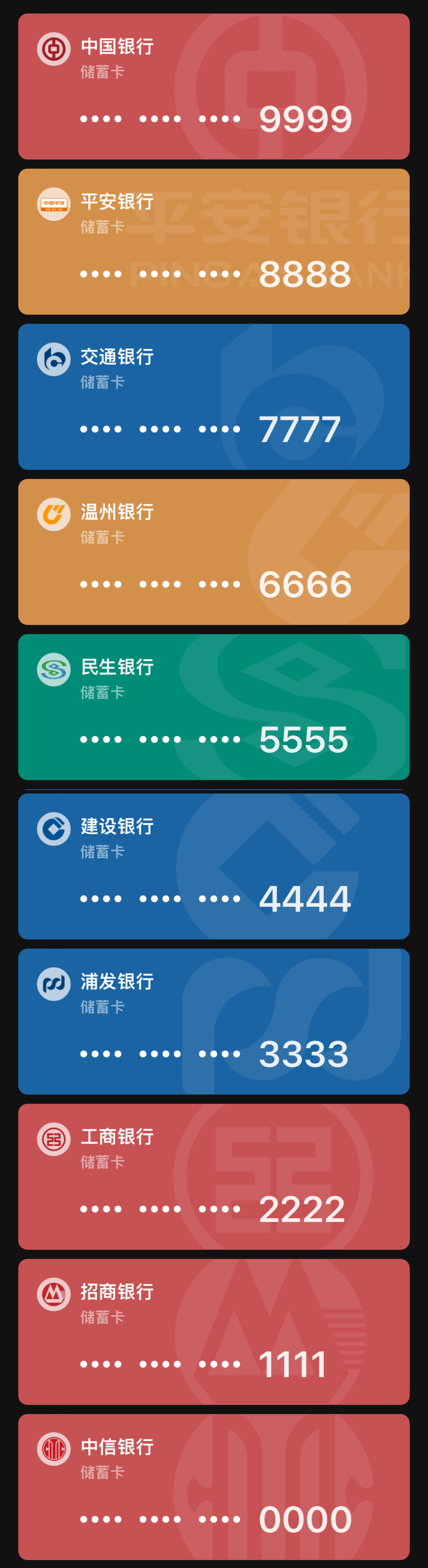Open the 招商银行 card ending 1111

[214, 1332]
